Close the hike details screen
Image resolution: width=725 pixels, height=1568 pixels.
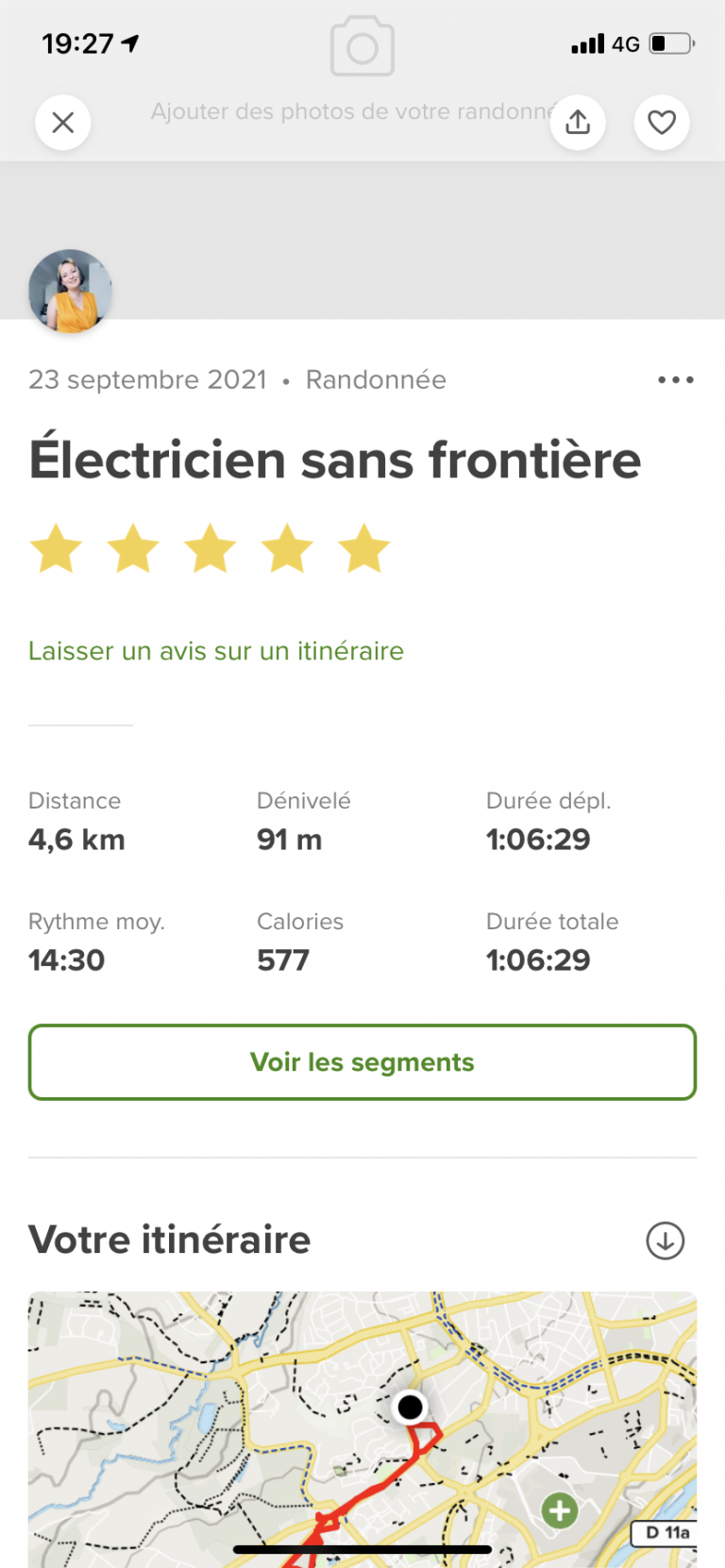pyautogui.click(x=63, y=123)
